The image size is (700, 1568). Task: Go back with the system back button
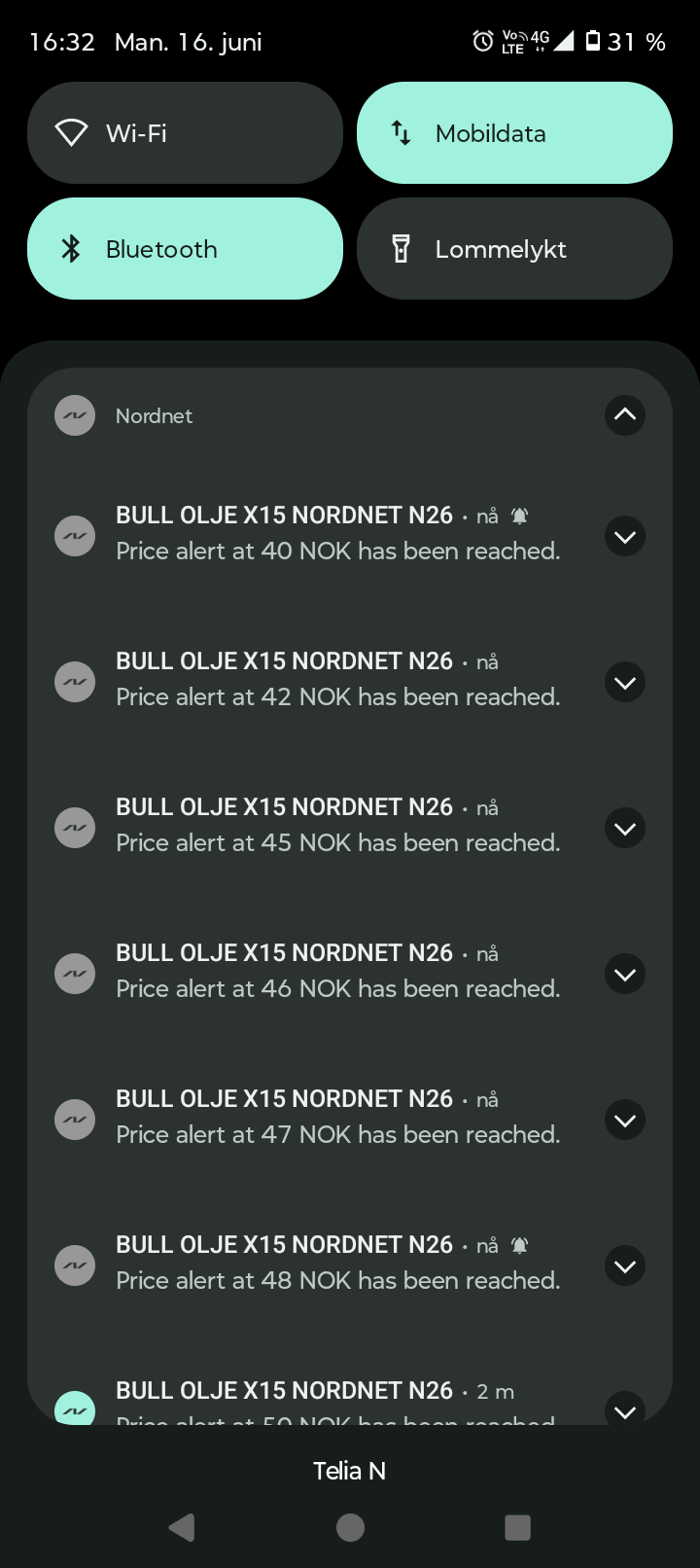[182, 1528]
